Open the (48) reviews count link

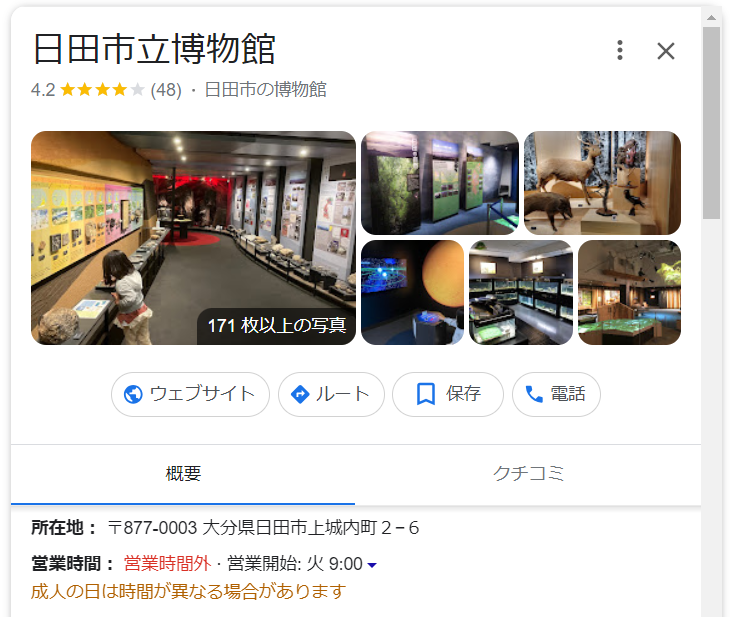pos(166,90)
